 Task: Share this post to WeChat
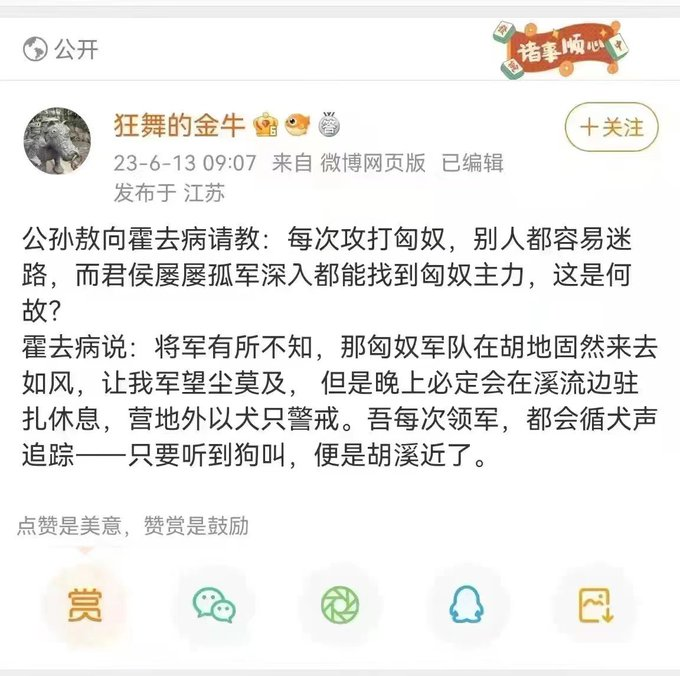(x=215, y=604)
